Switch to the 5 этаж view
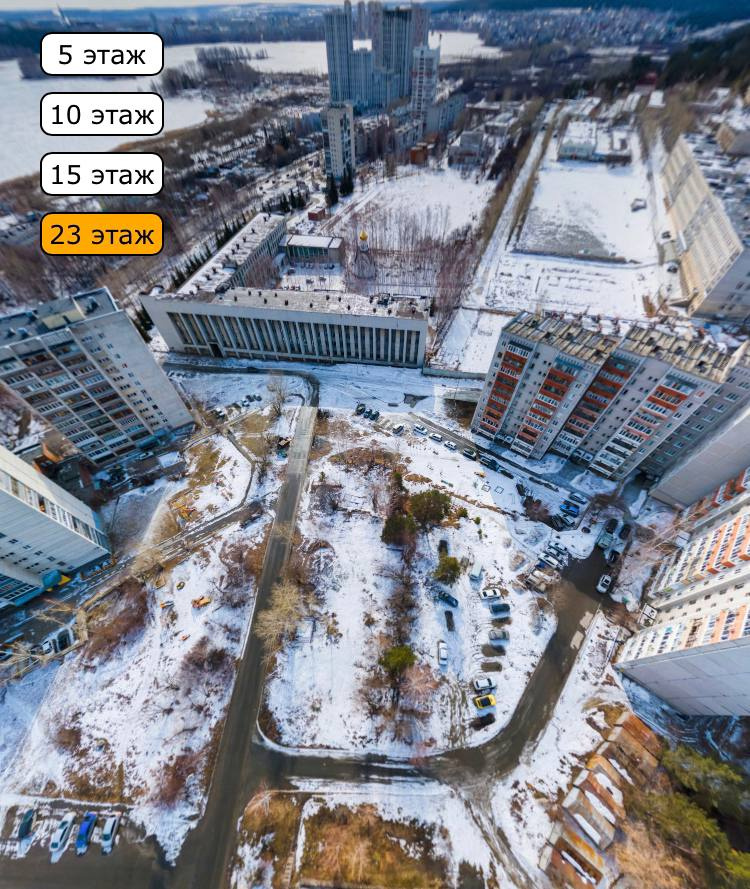The height and width of the screenshot is (889, 750). click(101, 54)
